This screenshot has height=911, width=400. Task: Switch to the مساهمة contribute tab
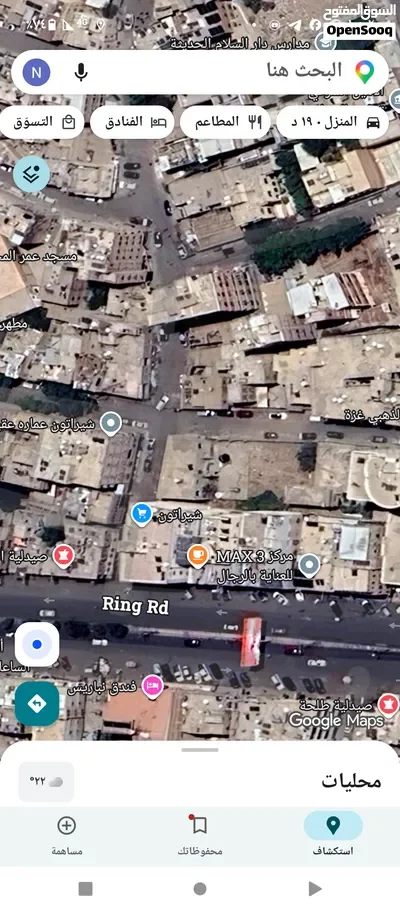tap(67, 834)
